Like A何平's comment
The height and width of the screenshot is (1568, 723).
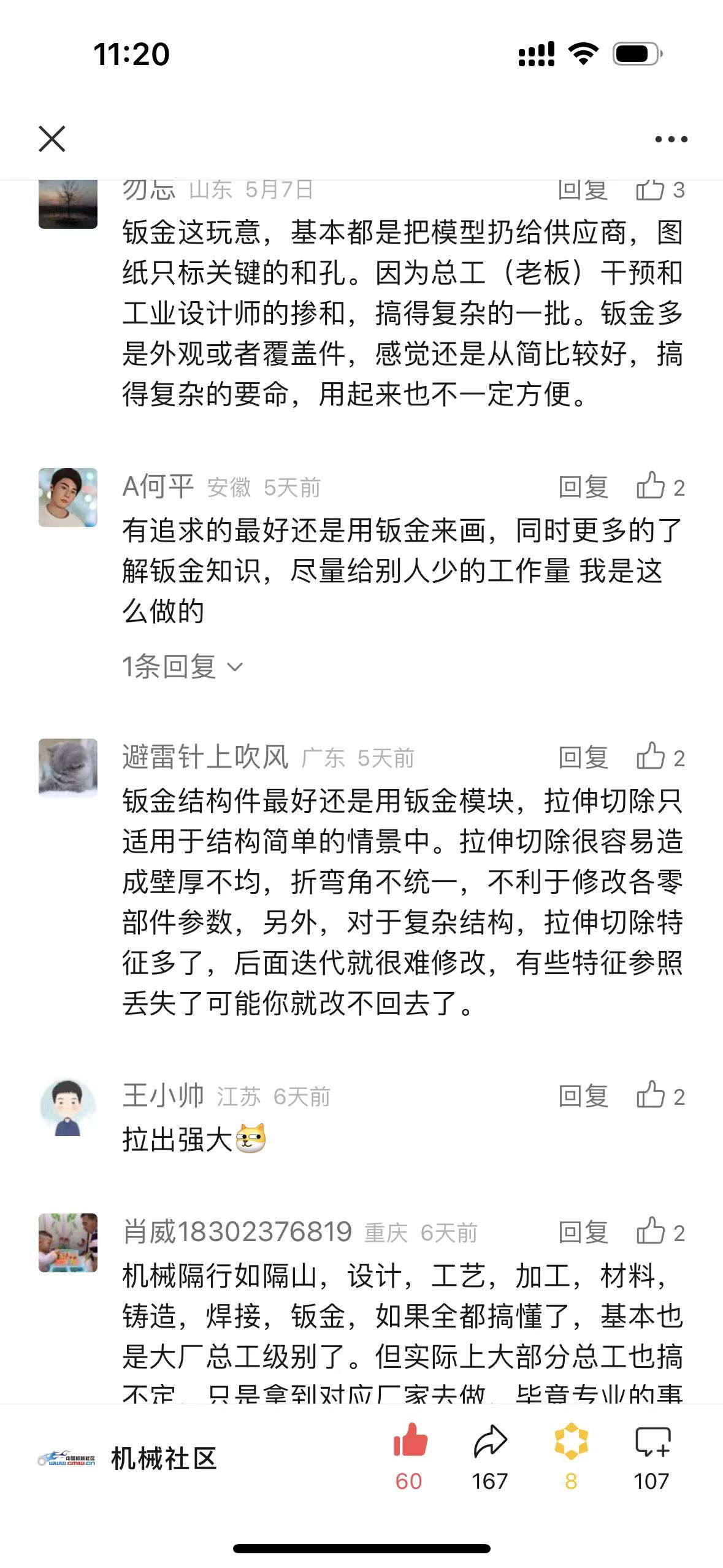click(659, 486)
